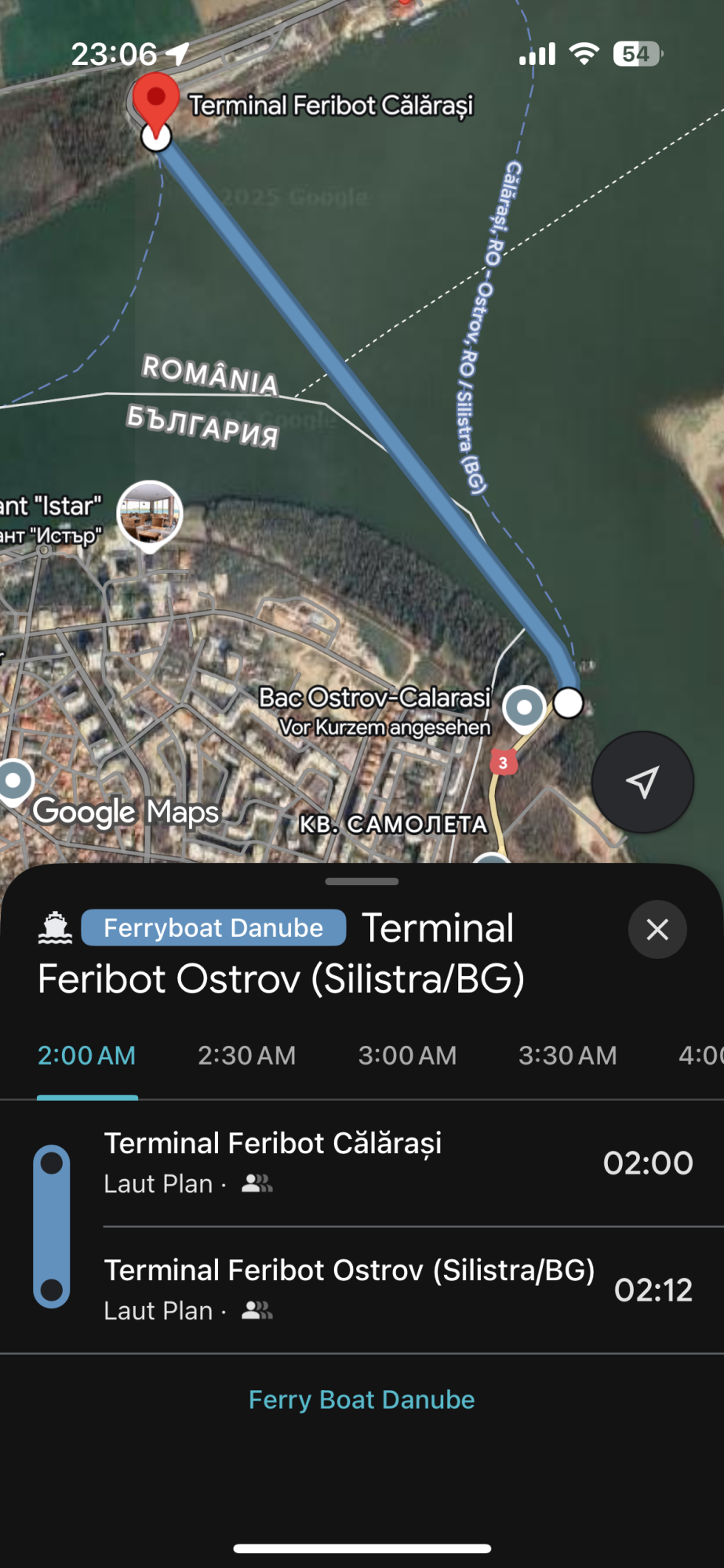
Task: Switch to the 3:00 AM departure
Action: coord(407,1055)
